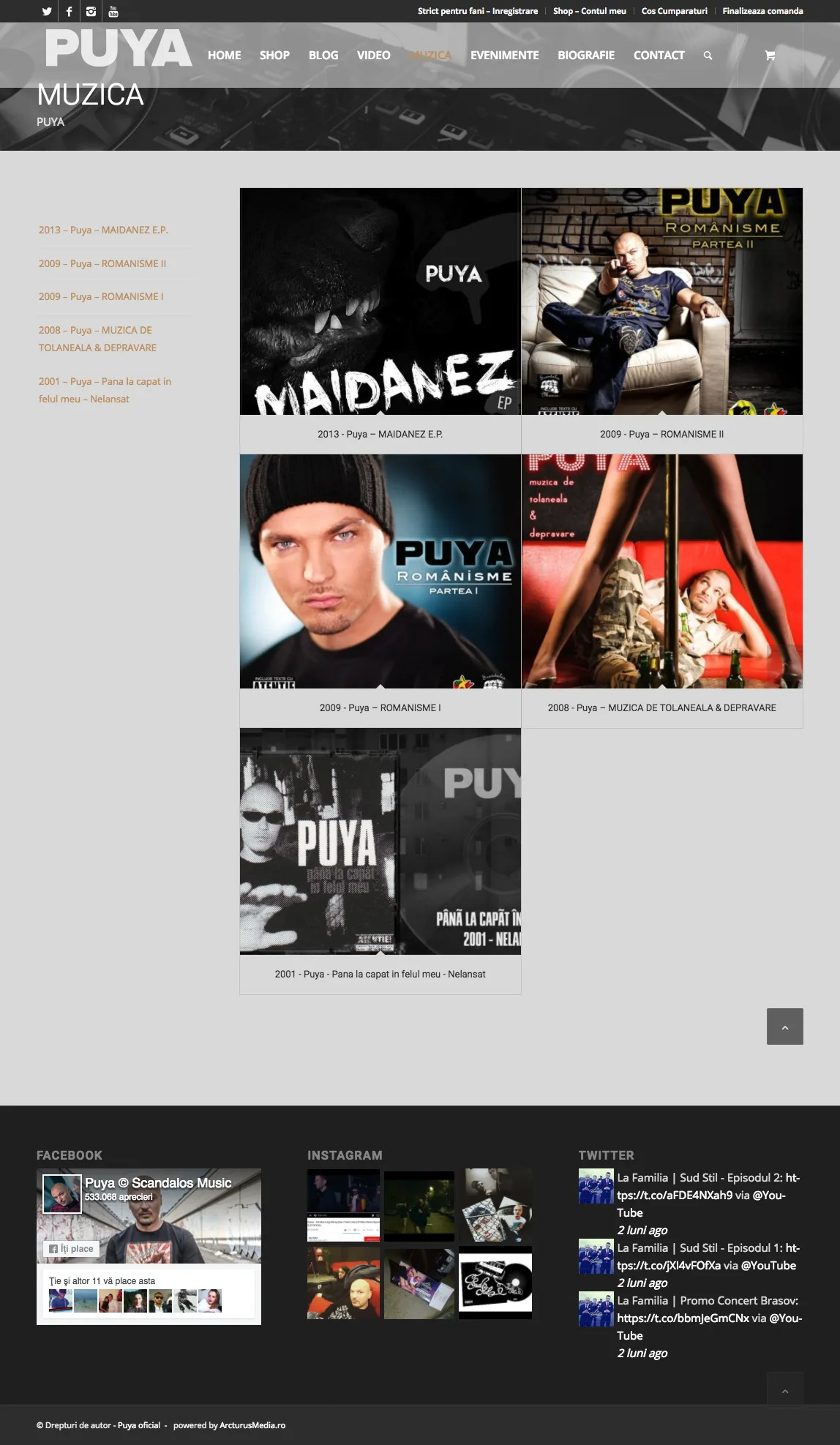View MUZICA DE TOLANEALA & DEPRAVARE album tile
This screenshot has height=1445, width=840.
(x=661, y=571)
